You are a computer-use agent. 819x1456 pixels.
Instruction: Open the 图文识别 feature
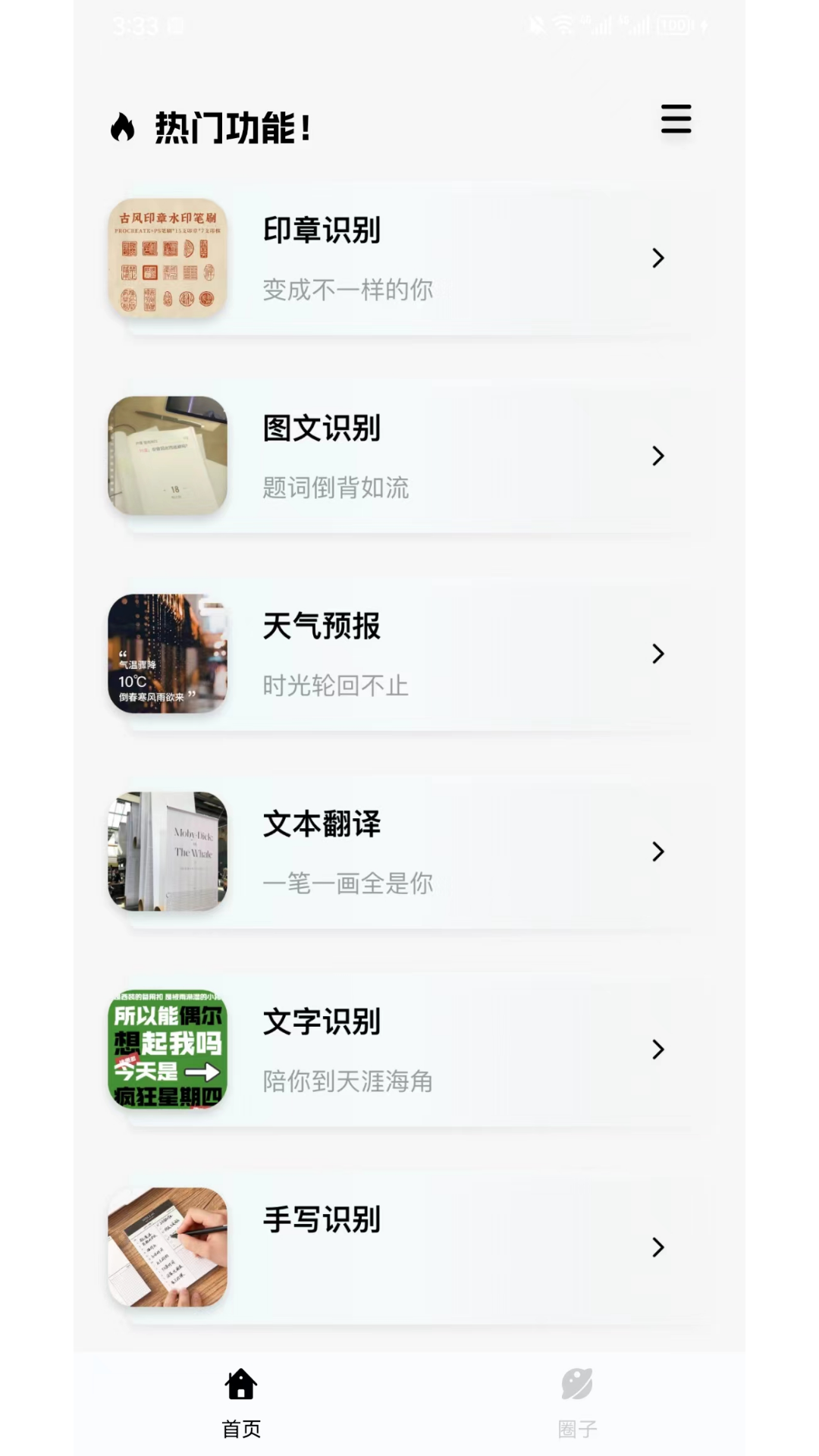(409, 457)
